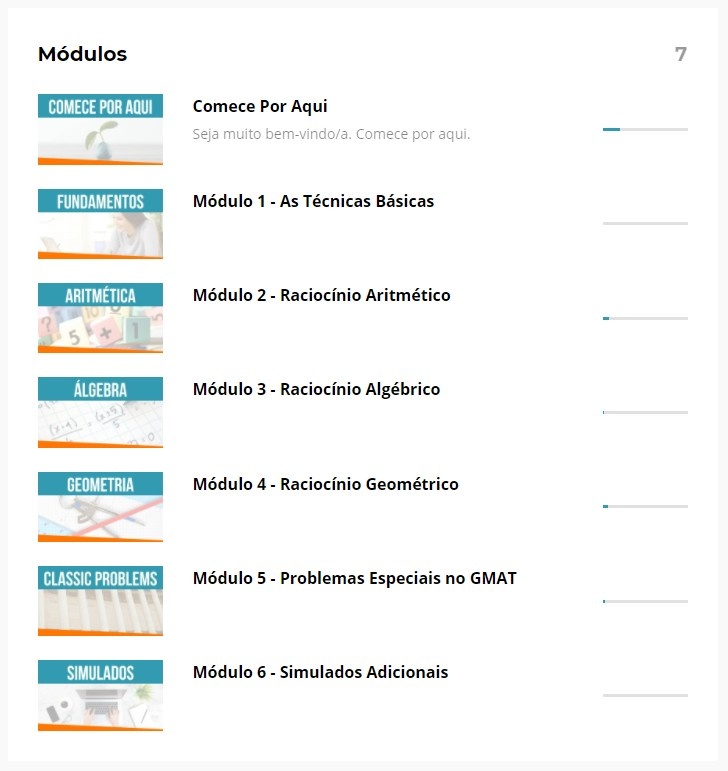Screen dimensions: 728x771
Task: Open Módulo 5 - Problemas Especiais no GMAT
Action: (354, 578)
